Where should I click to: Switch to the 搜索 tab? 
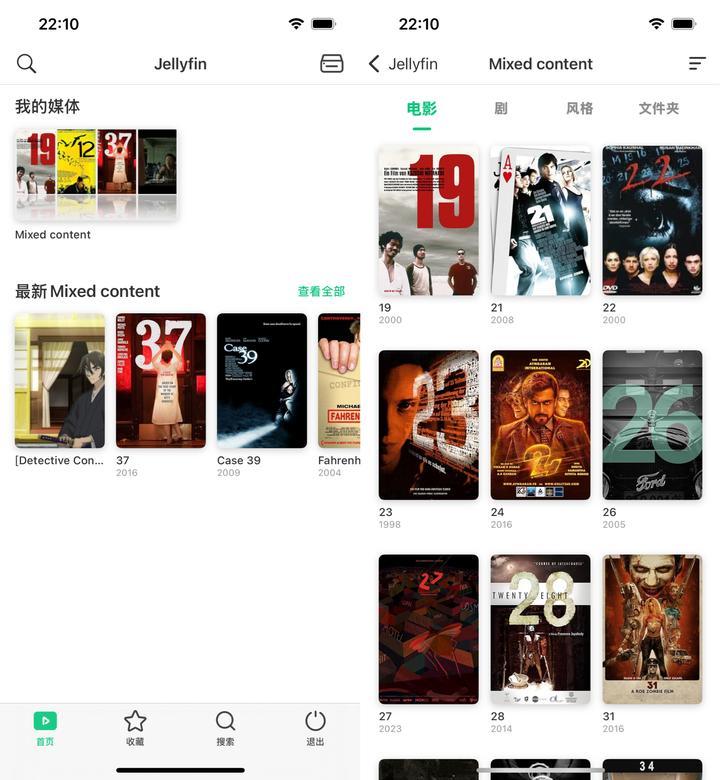point(225,728)
